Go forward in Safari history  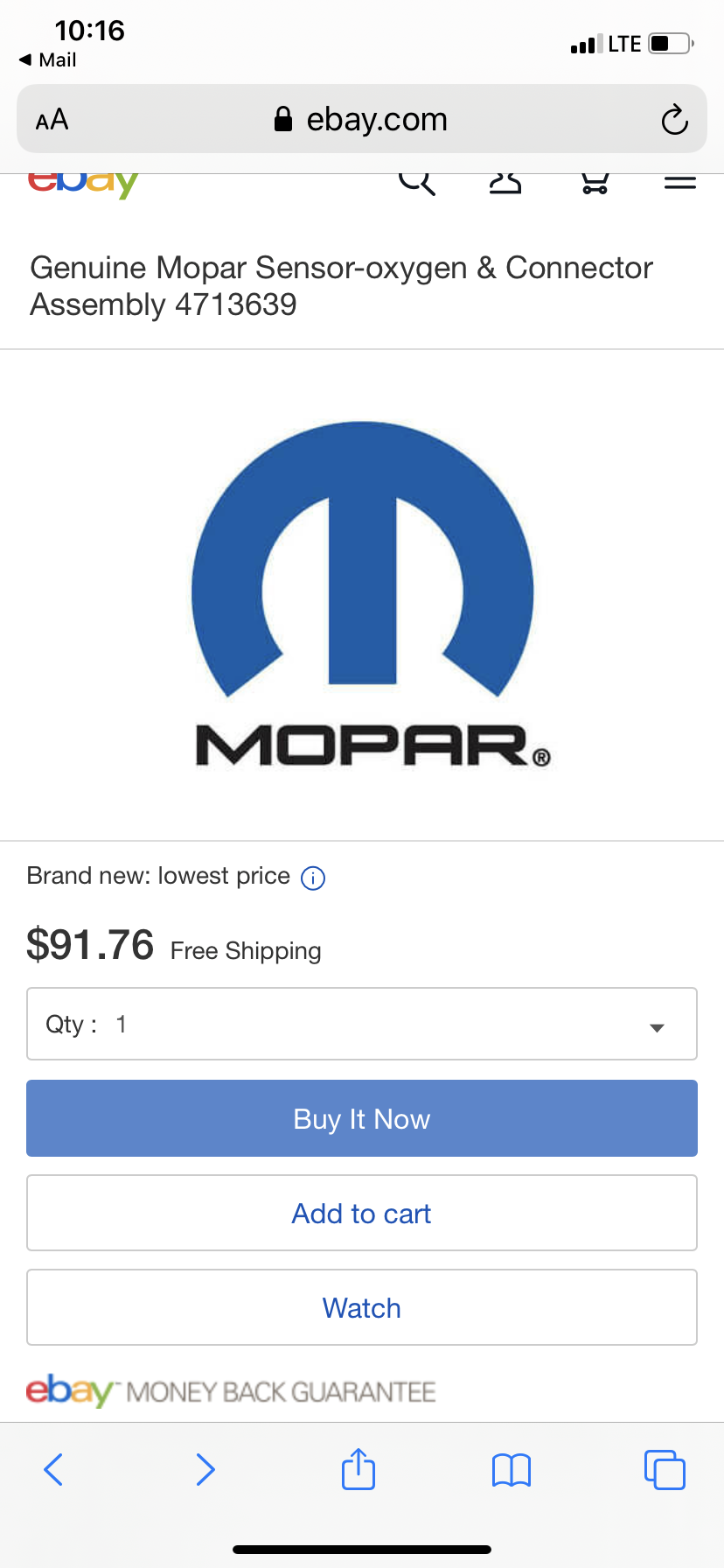205,1469
